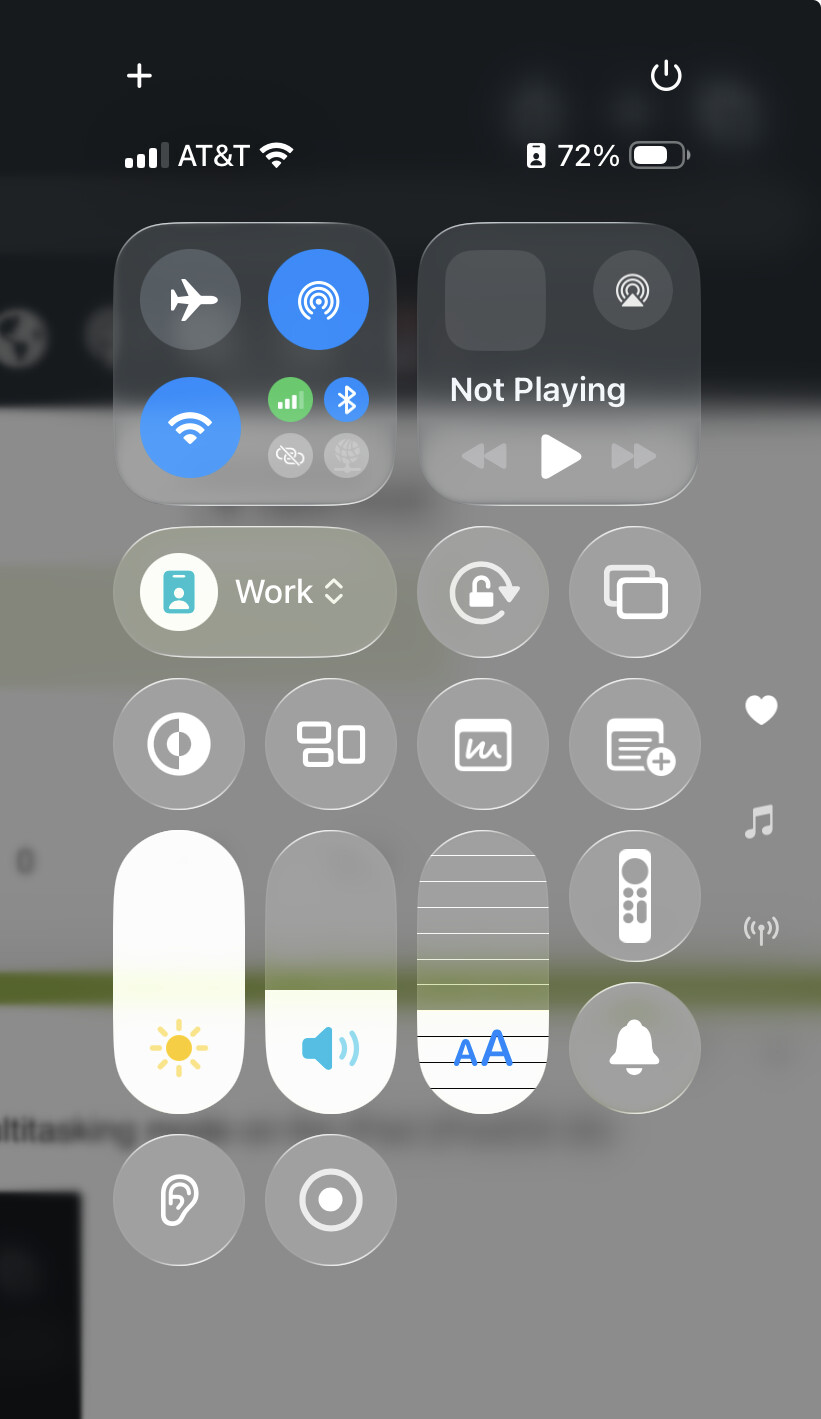Viewport: 821px width, 1419px height.
Task: Enable Airplane Mode
Action: (191, 299)
